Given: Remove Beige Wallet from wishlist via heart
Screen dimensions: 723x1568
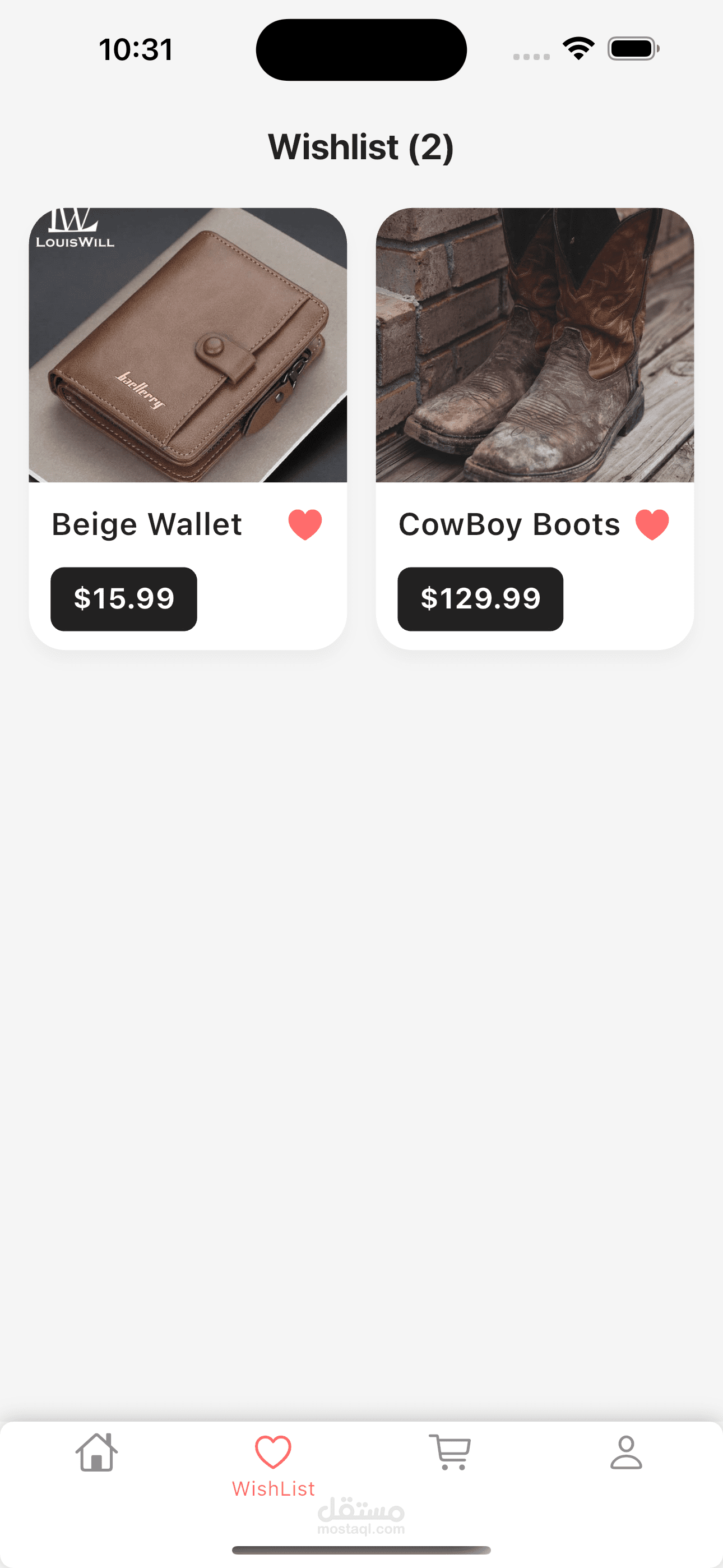Looking at the screenshot, I should [x=305, y=525].
